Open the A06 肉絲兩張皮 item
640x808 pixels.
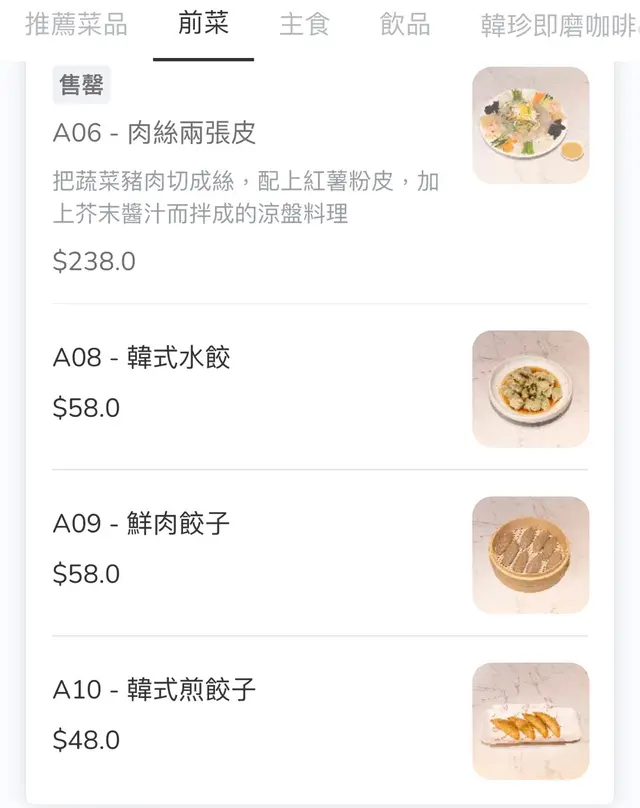coord(155,133)
